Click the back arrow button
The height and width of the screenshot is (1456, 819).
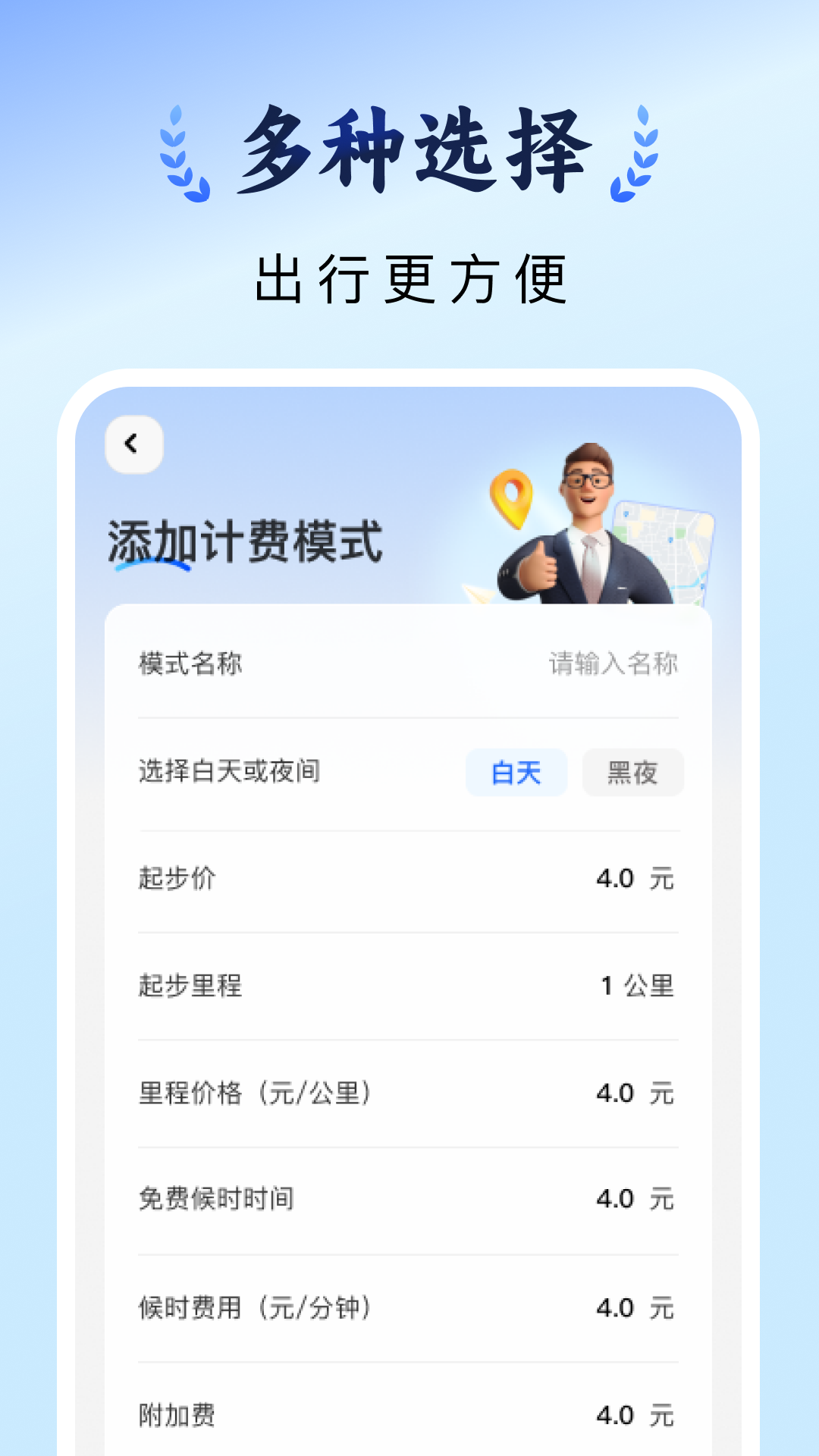[x=133, y=444]
